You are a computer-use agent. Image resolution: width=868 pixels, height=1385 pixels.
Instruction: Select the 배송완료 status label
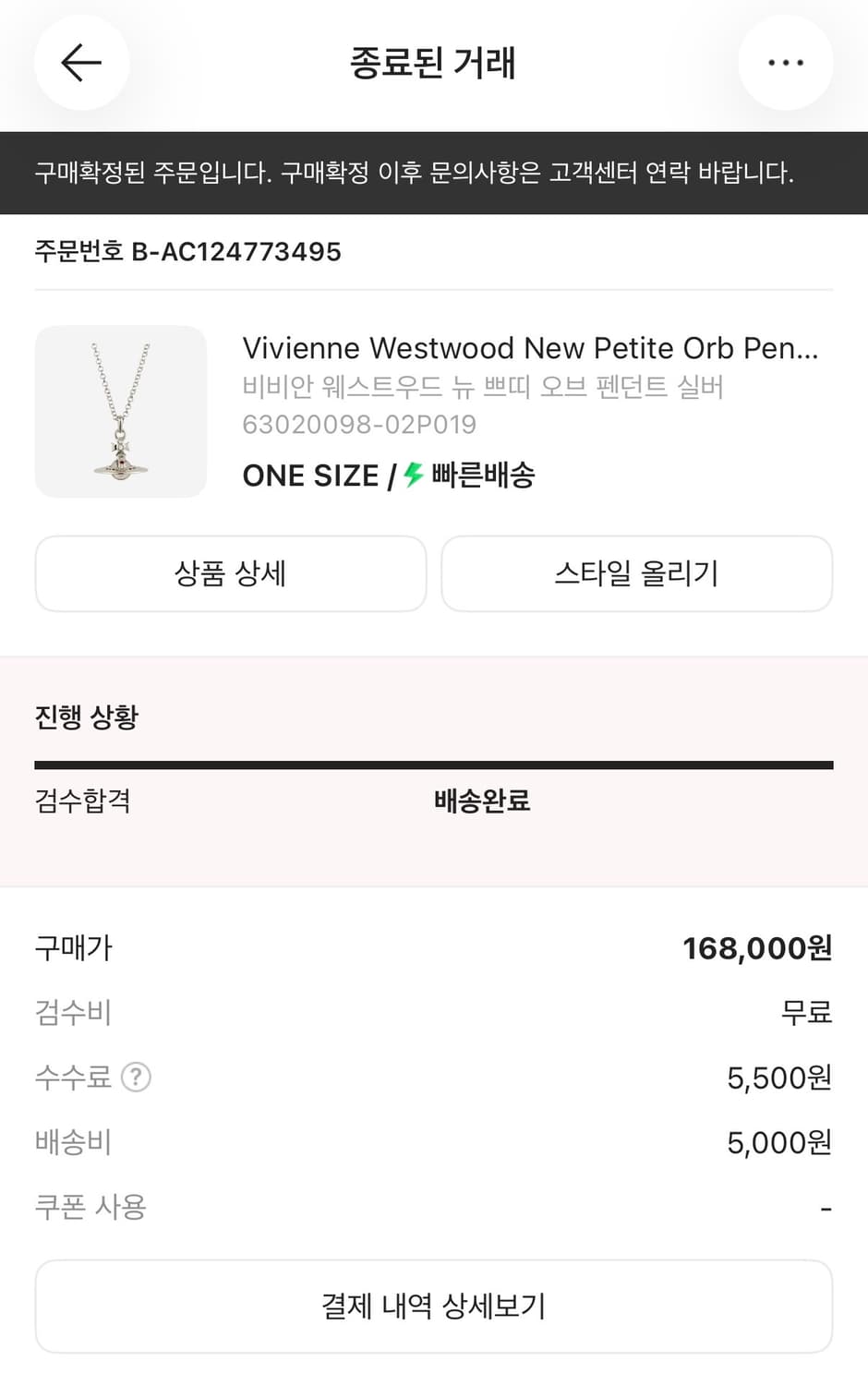[x=481, y=801]
